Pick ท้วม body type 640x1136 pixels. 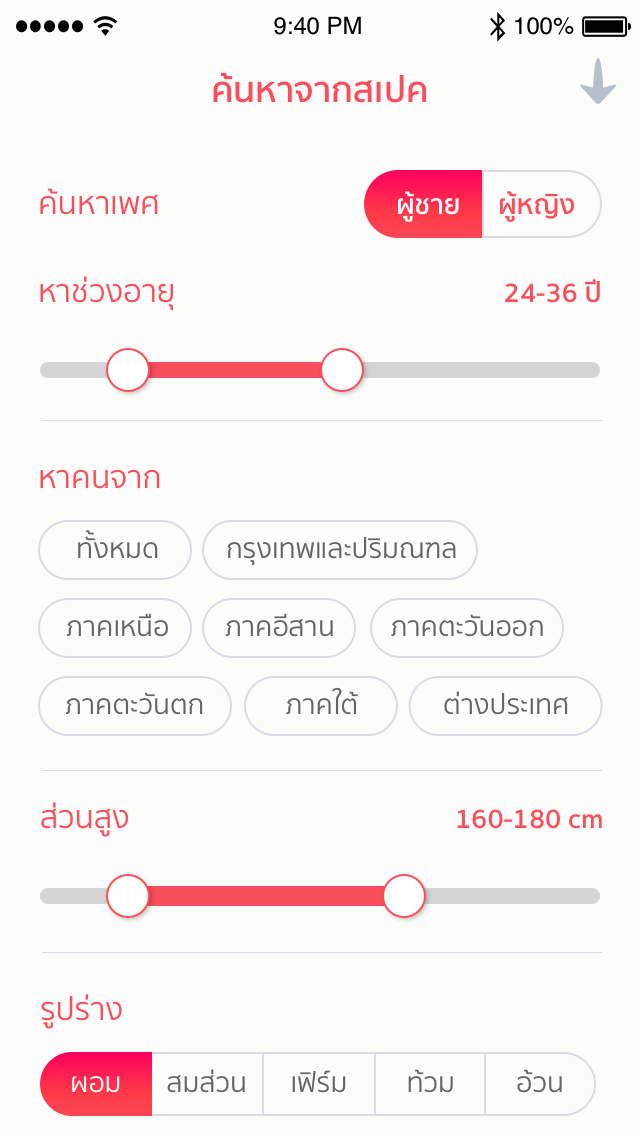(x=430, y=1084)
